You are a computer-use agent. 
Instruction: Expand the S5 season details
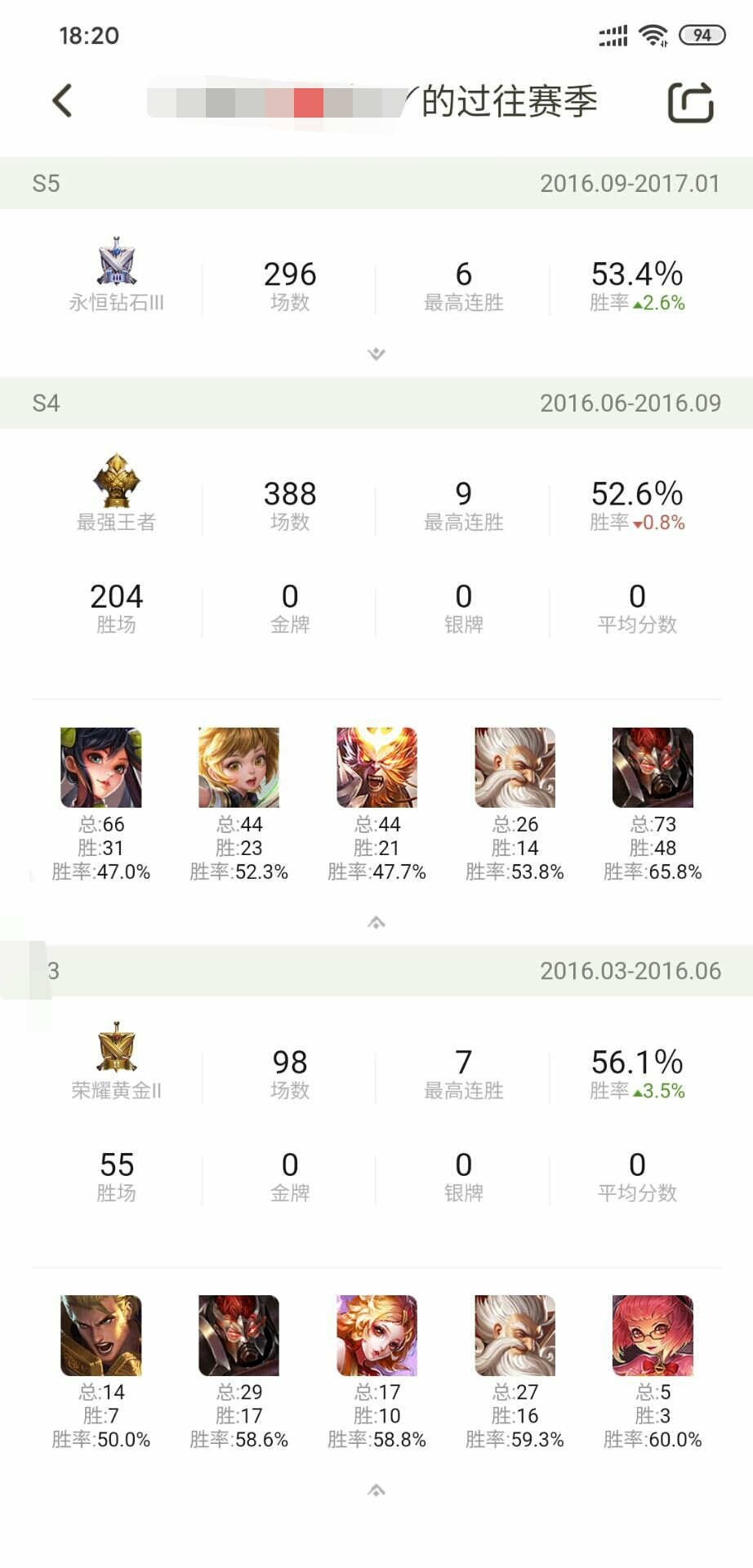coord(376,354)
